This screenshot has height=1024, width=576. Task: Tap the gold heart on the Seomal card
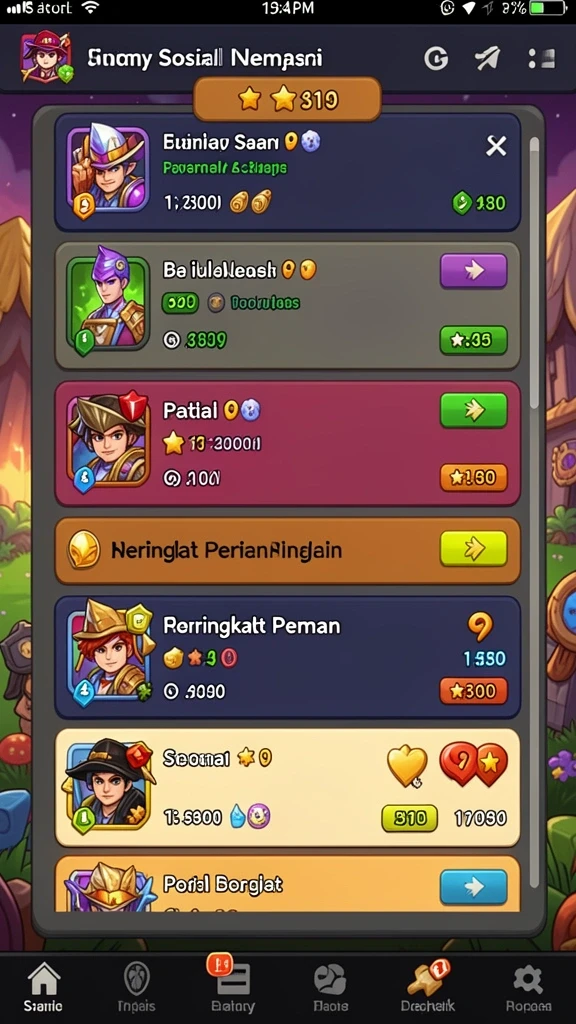tap(407, 765)
